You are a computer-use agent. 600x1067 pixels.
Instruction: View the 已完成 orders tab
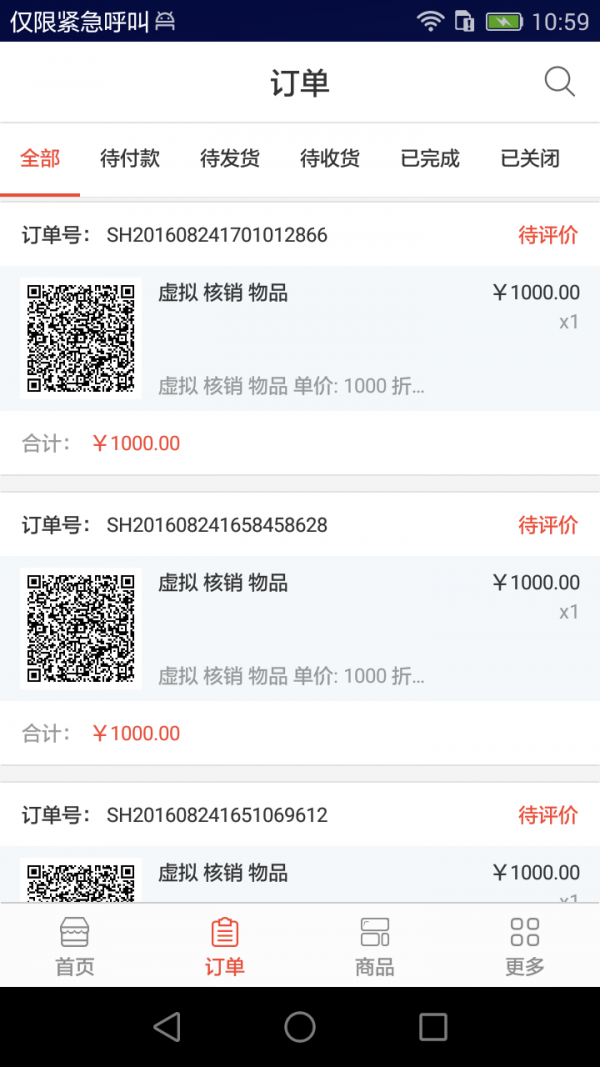[x=430, y=158]
